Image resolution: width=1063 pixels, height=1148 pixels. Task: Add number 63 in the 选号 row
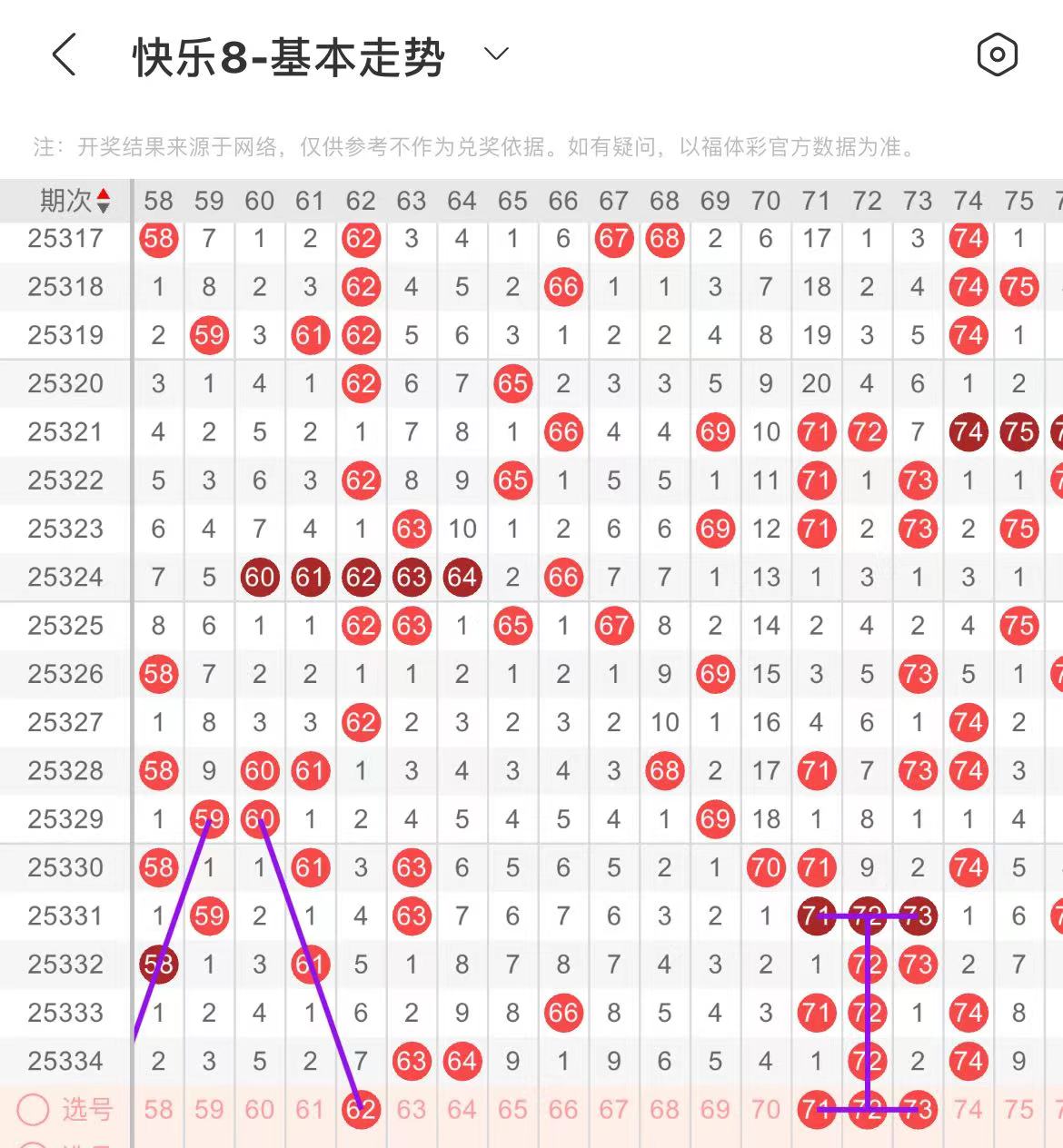point(412,1109)
